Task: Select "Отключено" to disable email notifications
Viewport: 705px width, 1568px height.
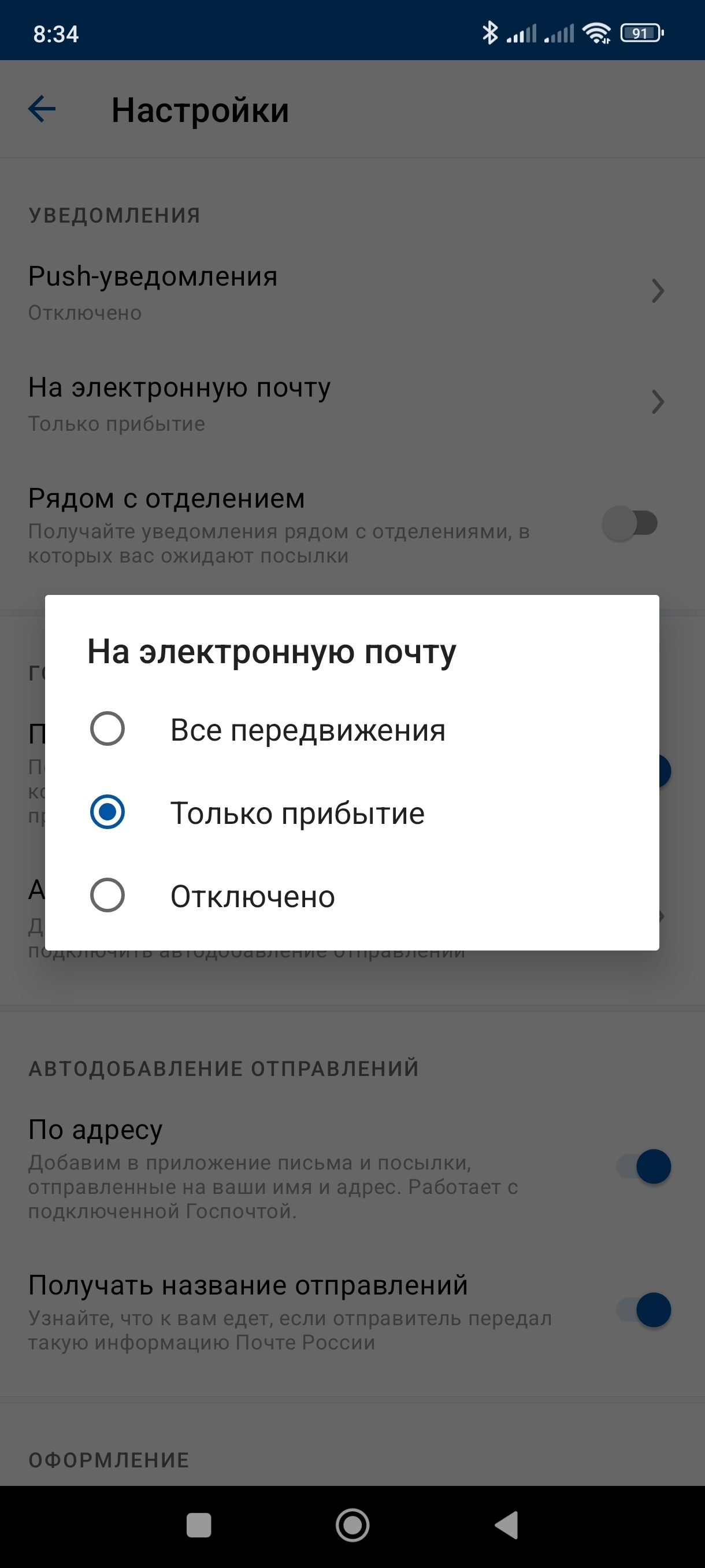Action: (107, 896)
